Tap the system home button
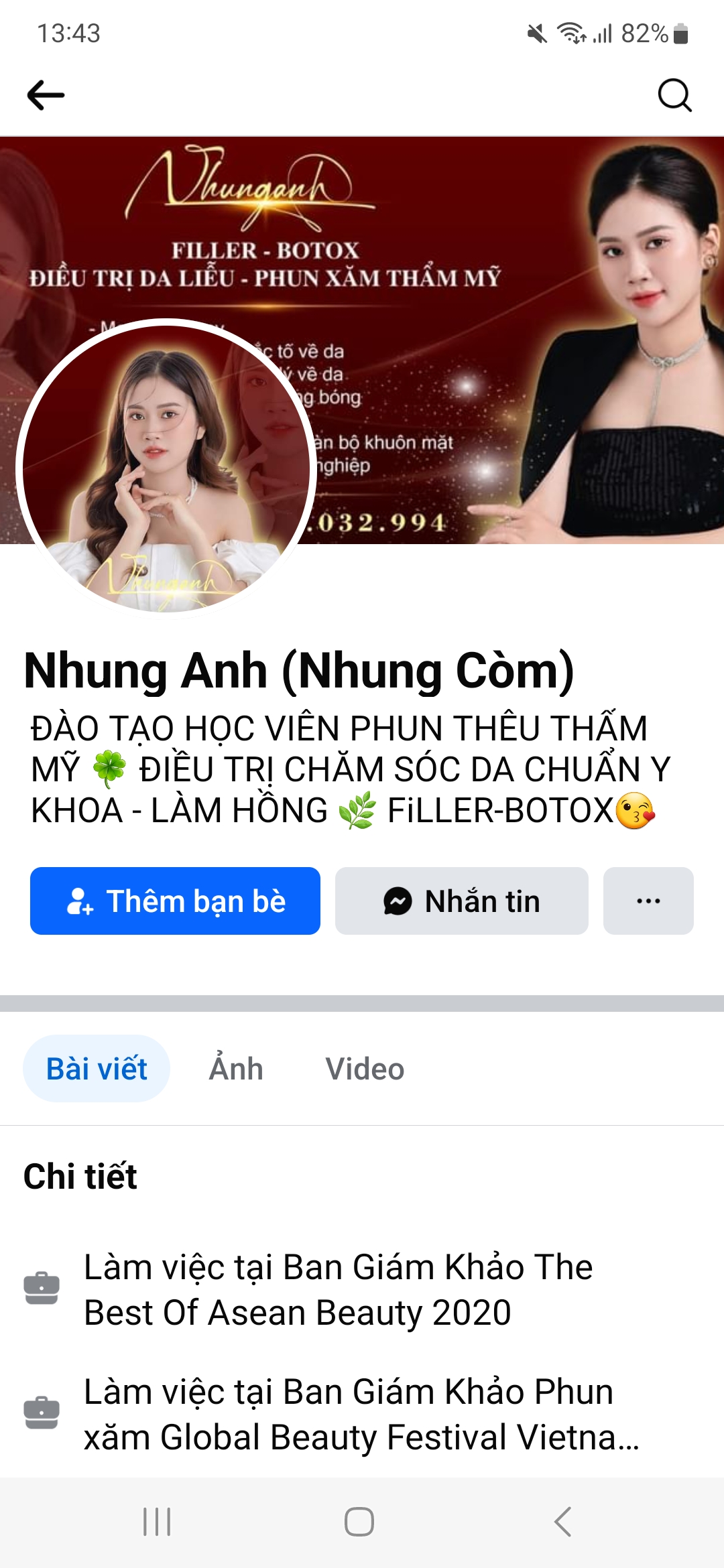This screenshot has width=724, height=1568. coord(359,1522)
